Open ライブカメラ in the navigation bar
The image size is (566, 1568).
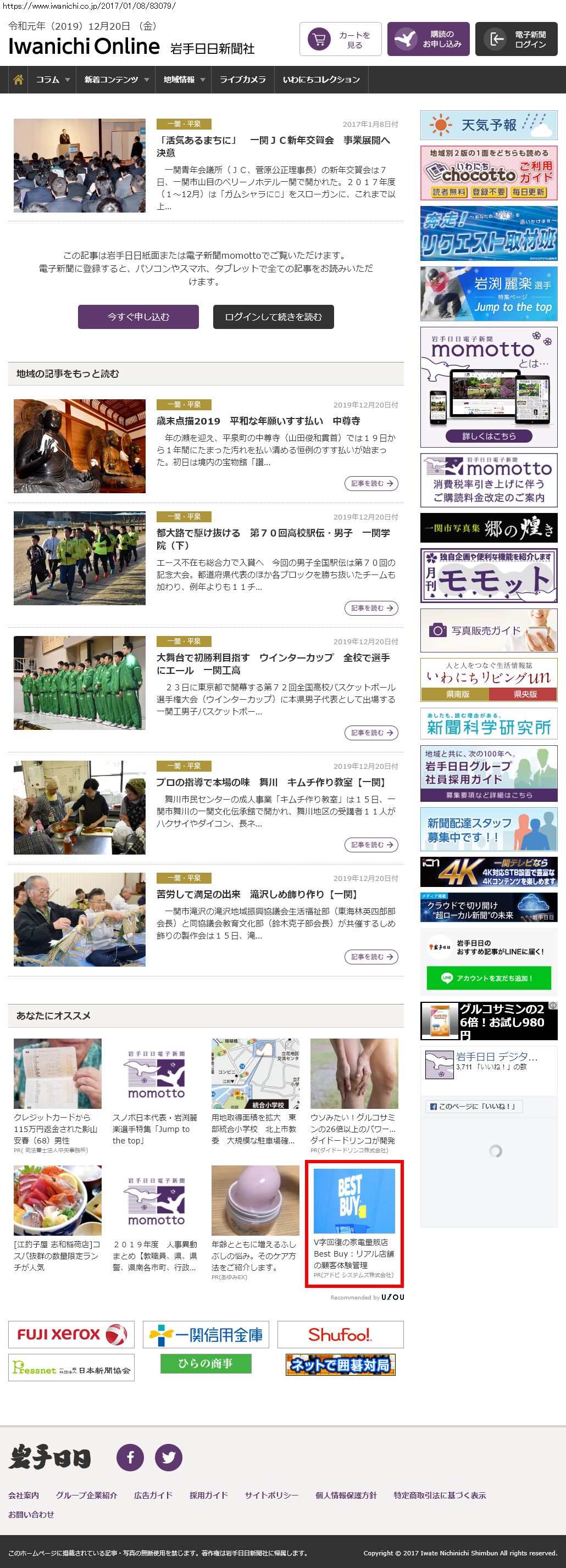(242, 80)
